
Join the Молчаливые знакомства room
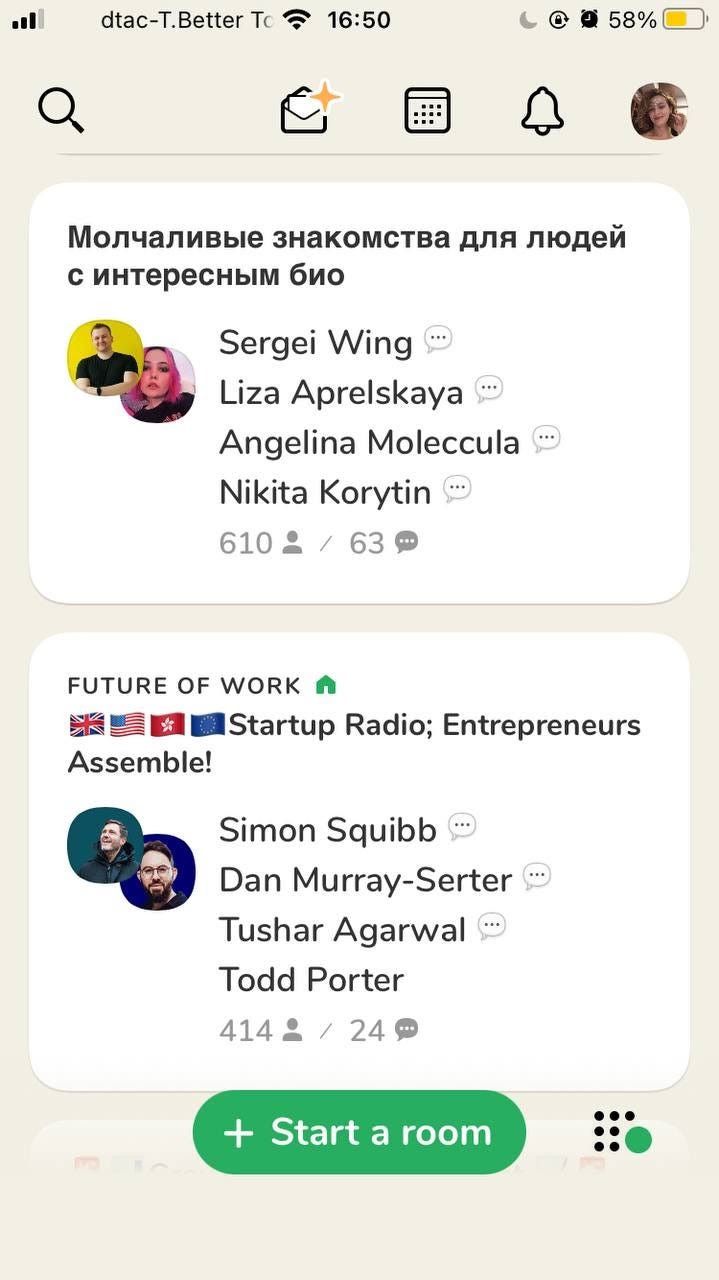[x=359, y=393]
